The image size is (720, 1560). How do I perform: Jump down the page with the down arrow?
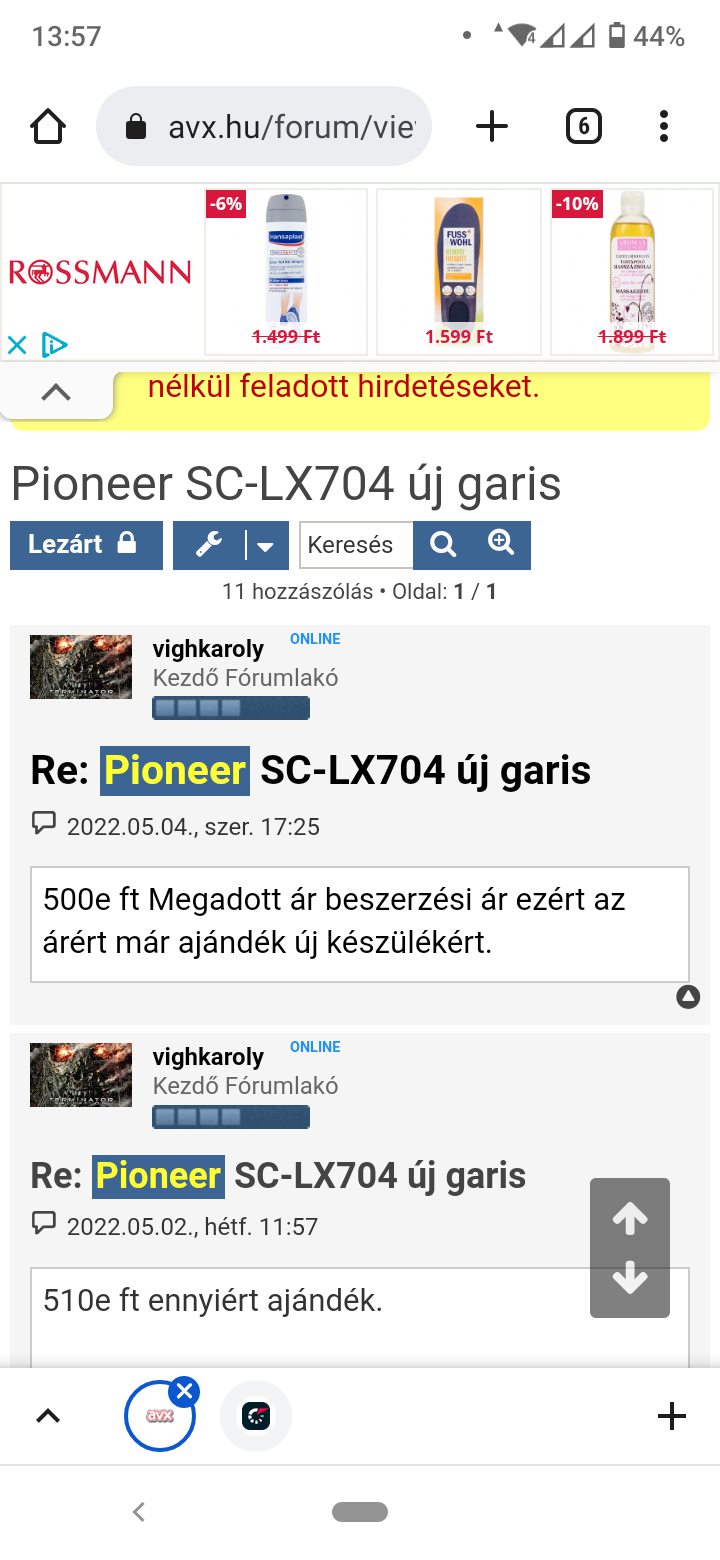click(x=630, y=1278)
